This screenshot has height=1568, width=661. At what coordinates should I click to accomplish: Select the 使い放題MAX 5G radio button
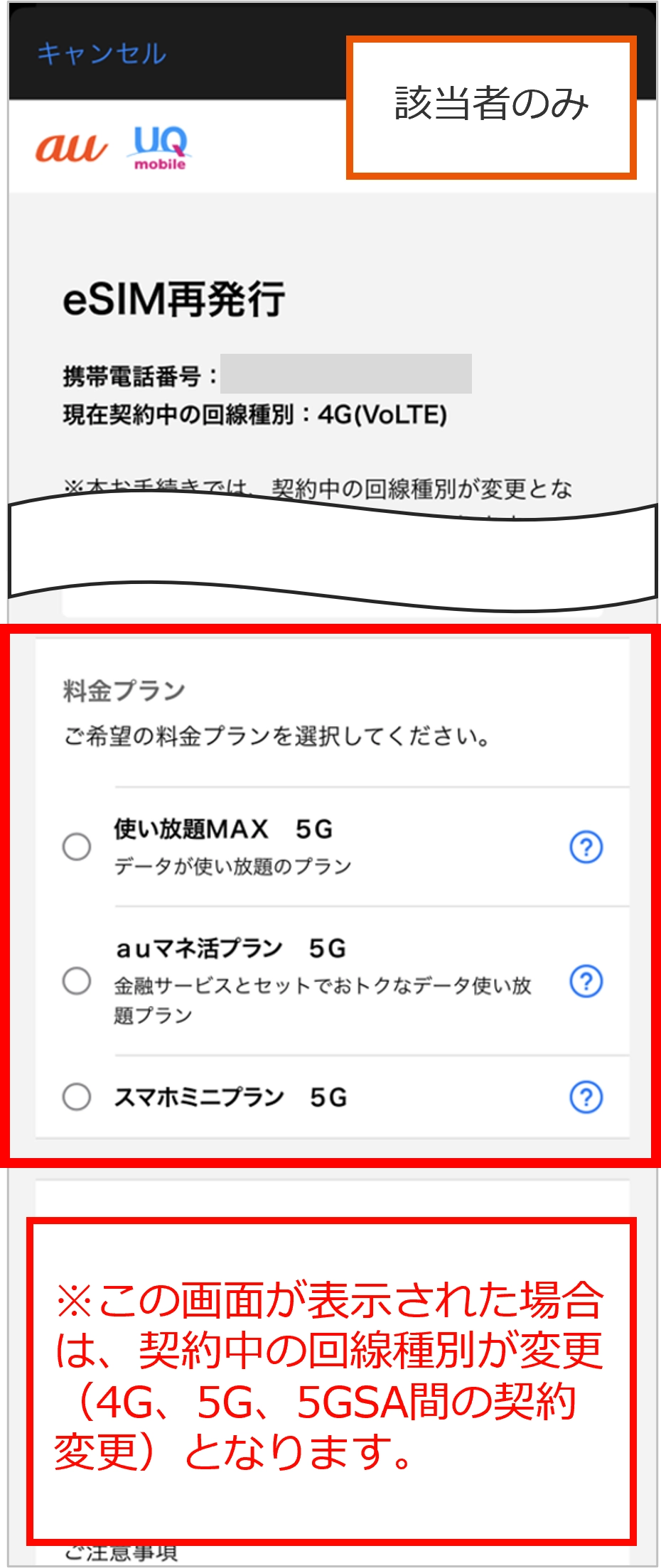78,847
